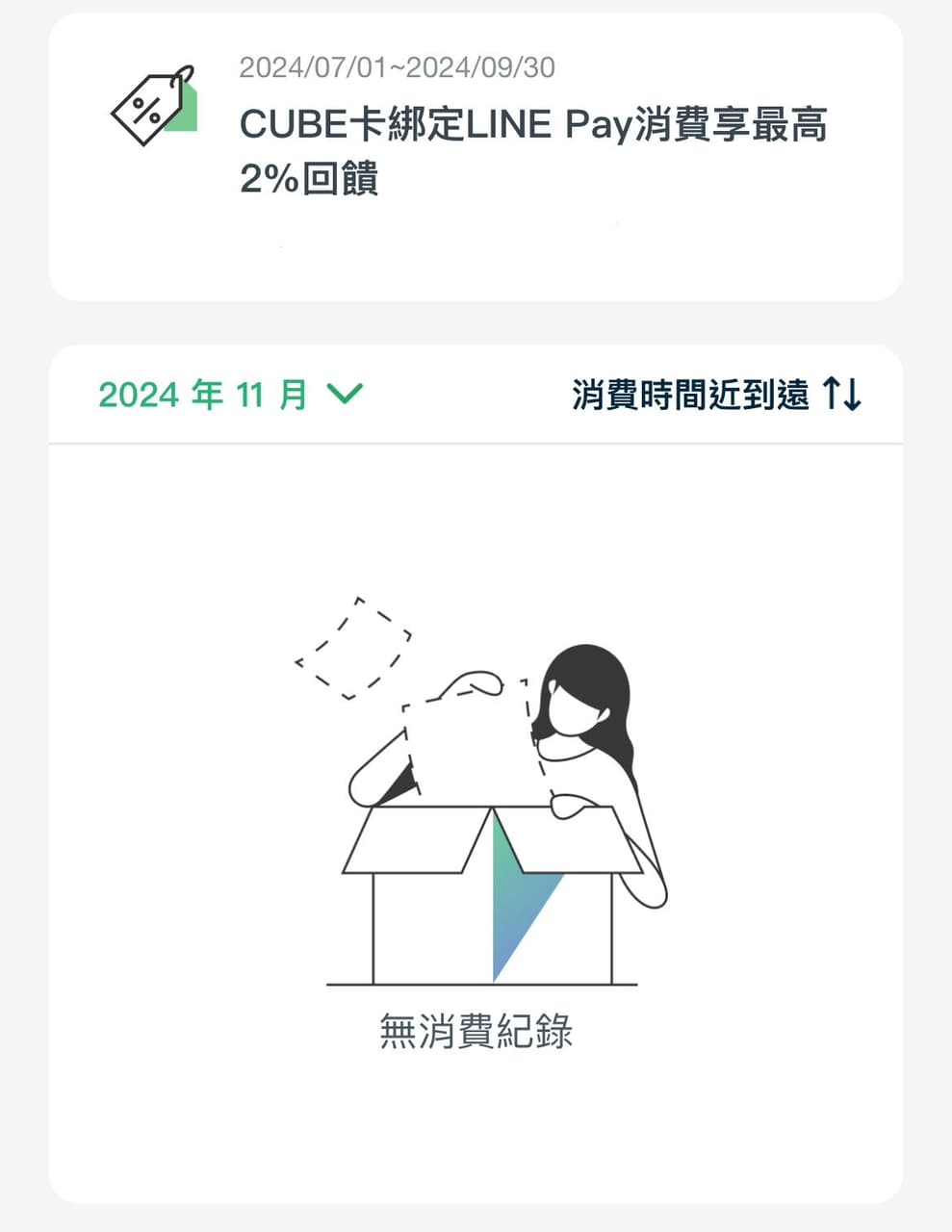The height and width of the screenshot is (1232, 952).
Task: Tap the downward chevron next to 11 月
Action: coord(344,393)
